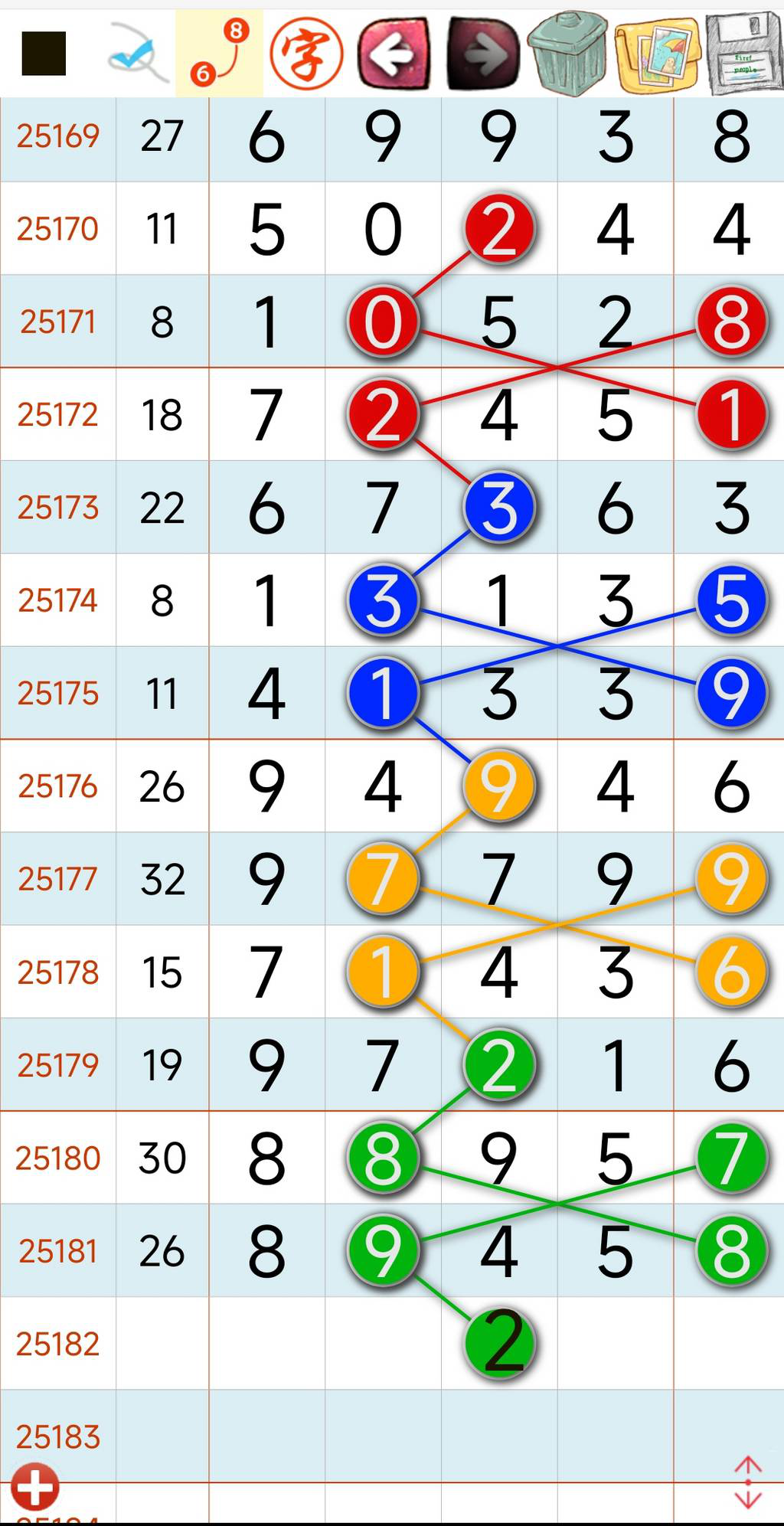784x1526 pixels.
Task: Redo the undone drawing action
Action: (x=482, y=53)
